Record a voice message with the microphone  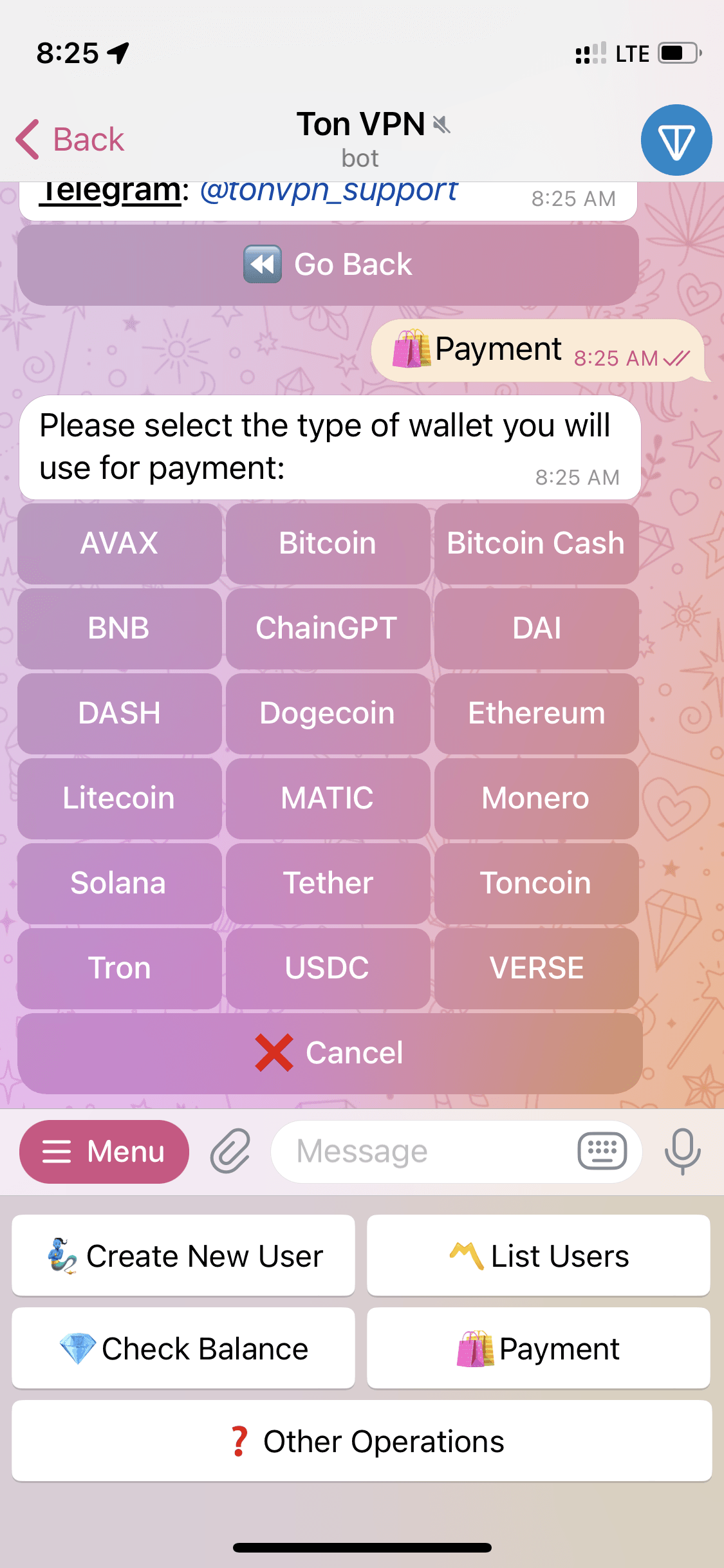click(682, 1152)
